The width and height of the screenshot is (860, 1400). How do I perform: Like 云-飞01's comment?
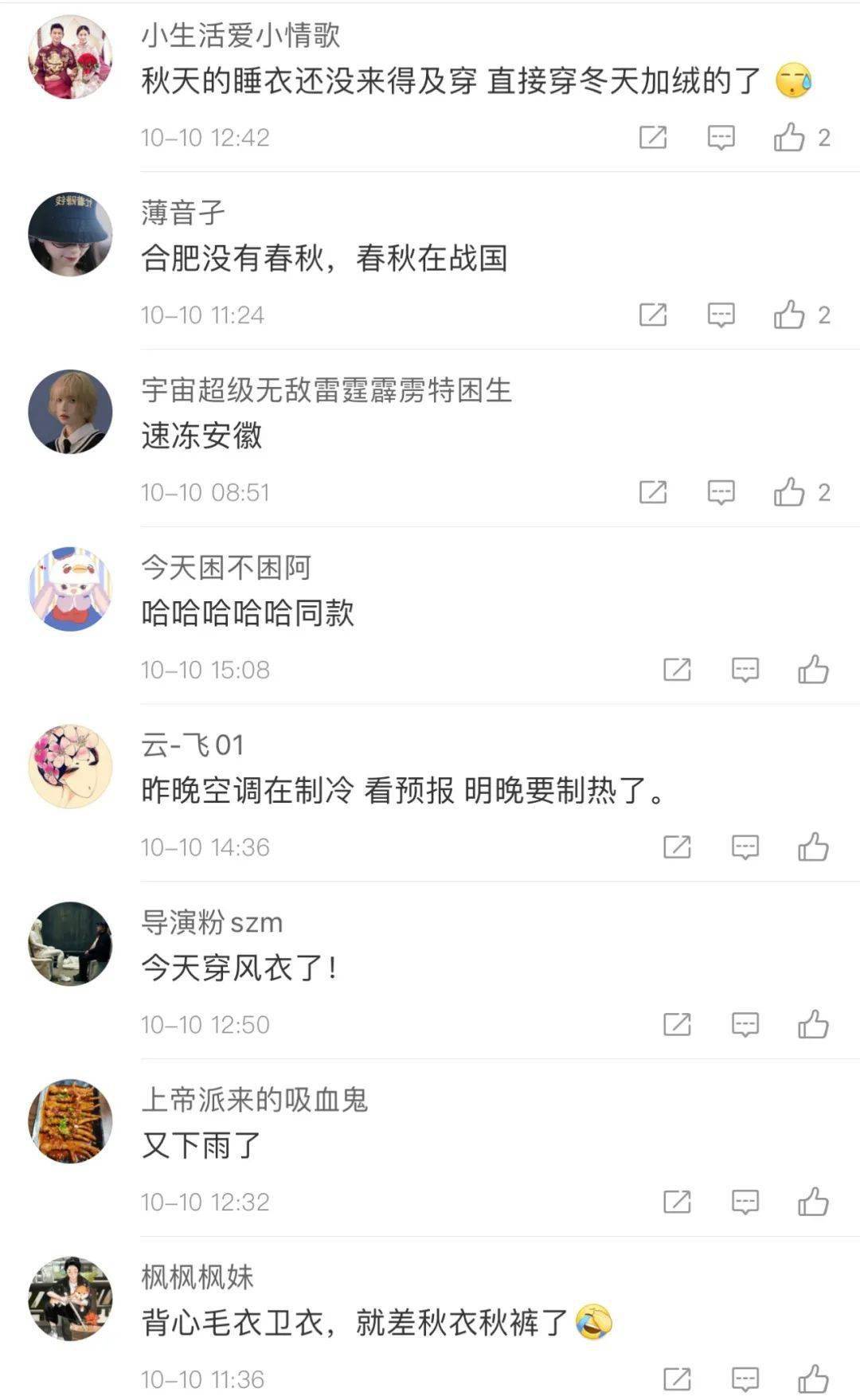[813, 848]
